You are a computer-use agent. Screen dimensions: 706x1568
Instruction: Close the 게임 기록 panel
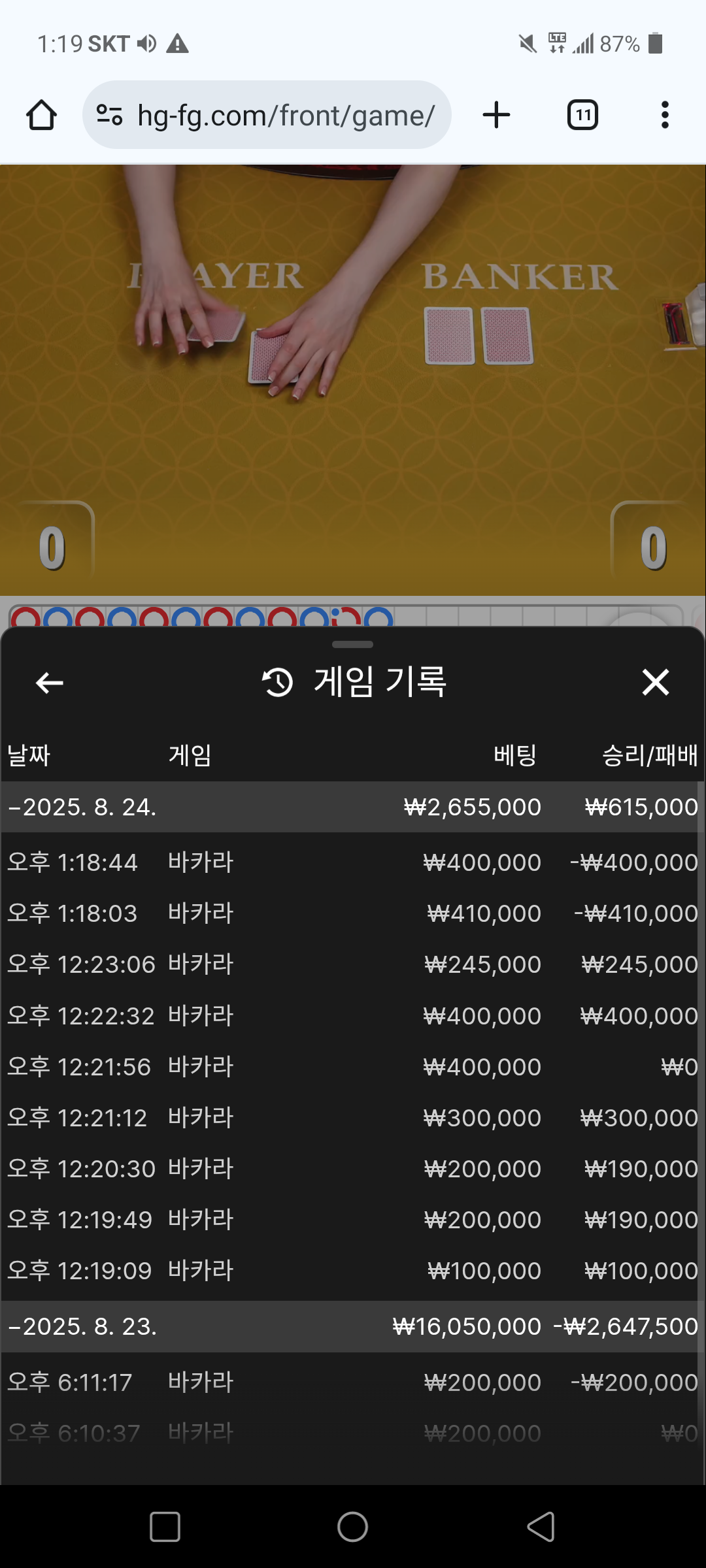[655, 682]
